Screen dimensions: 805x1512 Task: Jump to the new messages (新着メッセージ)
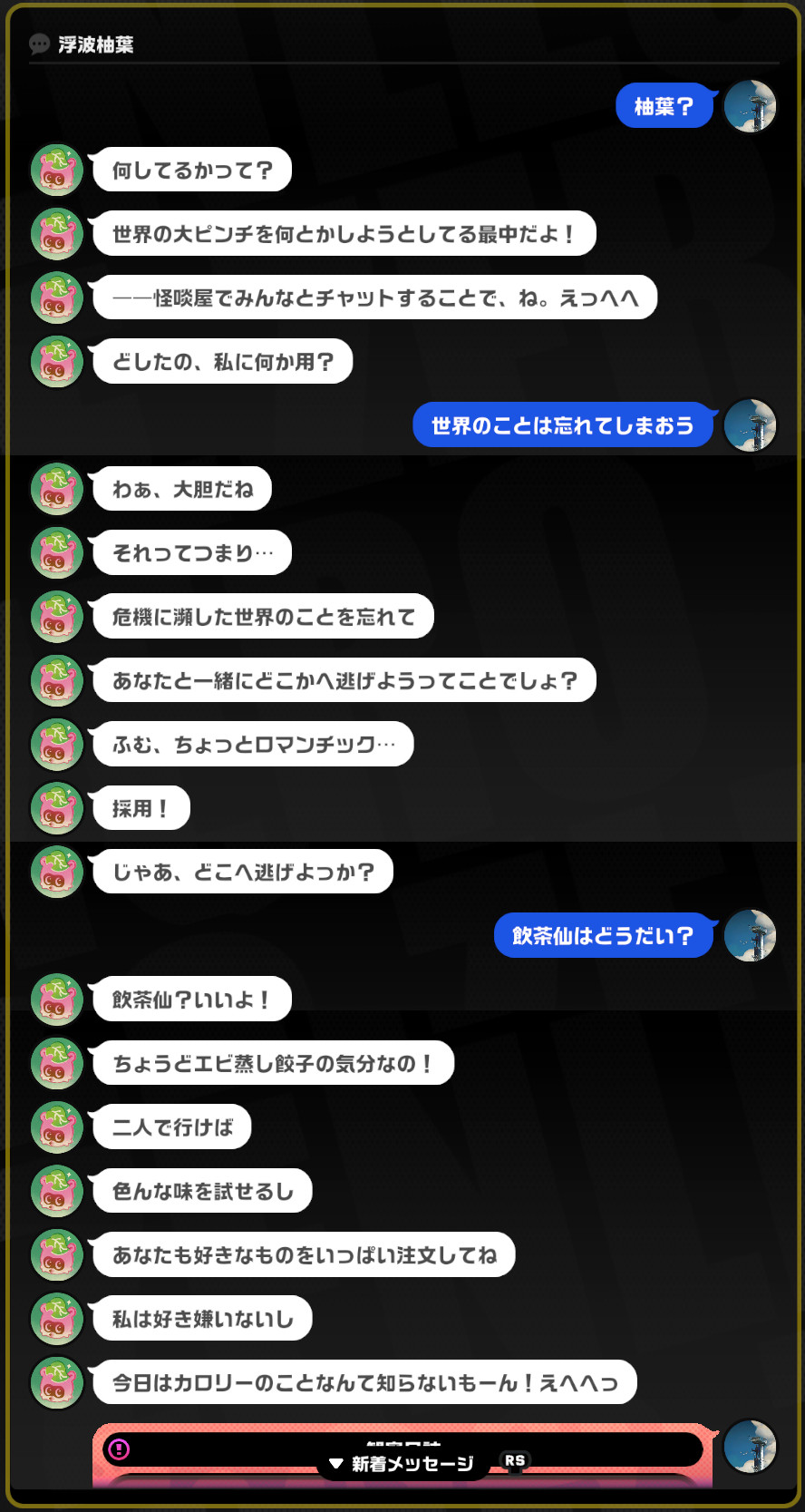[402, 1464]
